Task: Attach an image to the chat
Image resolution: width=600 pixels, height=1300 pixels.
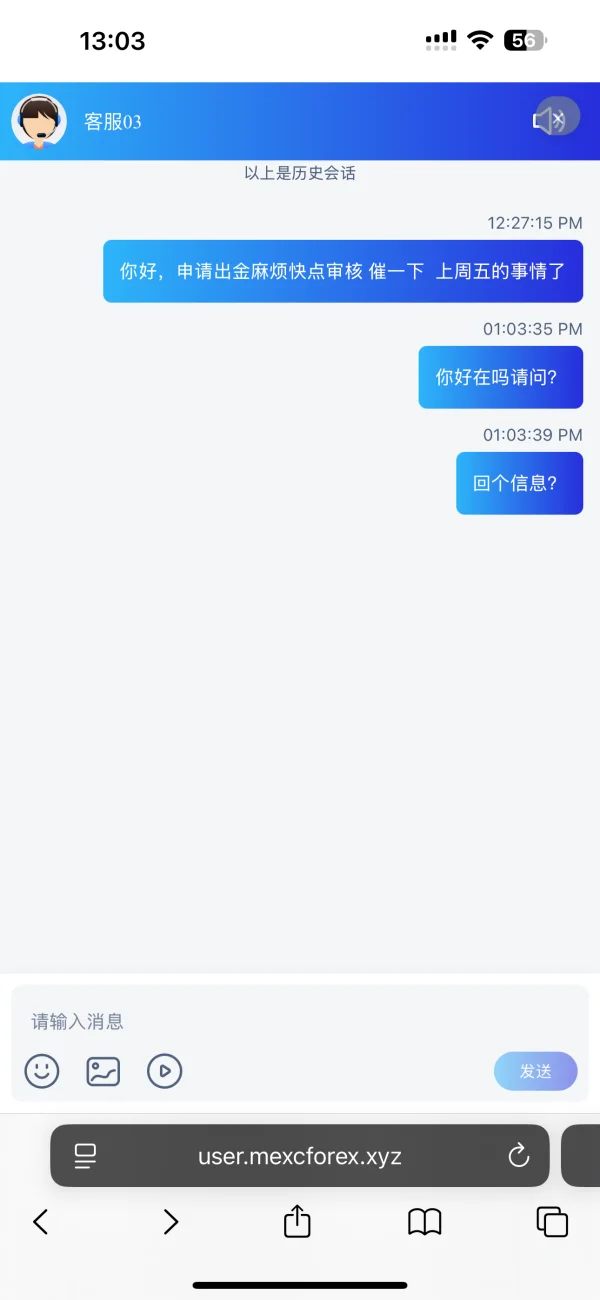Action: (x=103, y=1071)
